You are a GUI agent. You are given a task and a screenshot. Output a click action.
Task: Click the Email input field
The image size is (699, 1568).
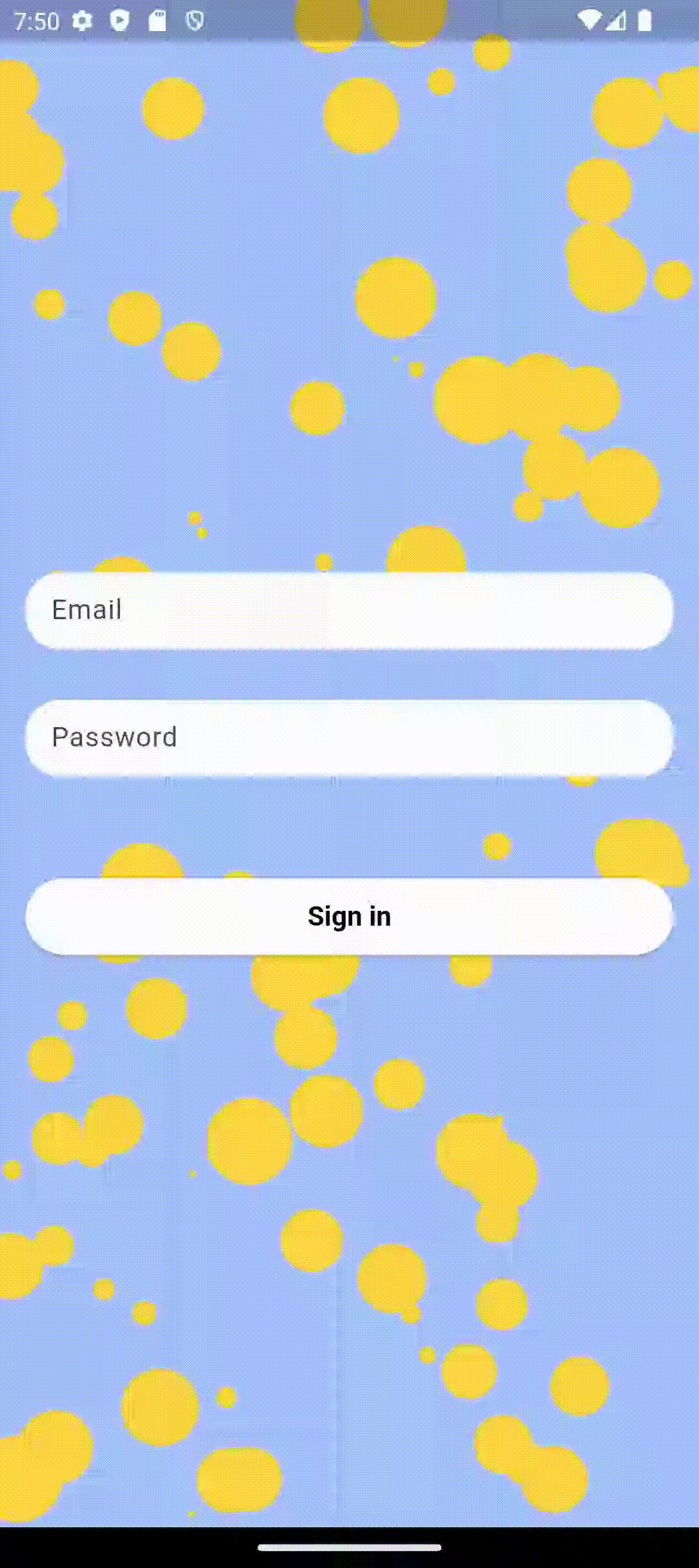(x=349, y=609)
